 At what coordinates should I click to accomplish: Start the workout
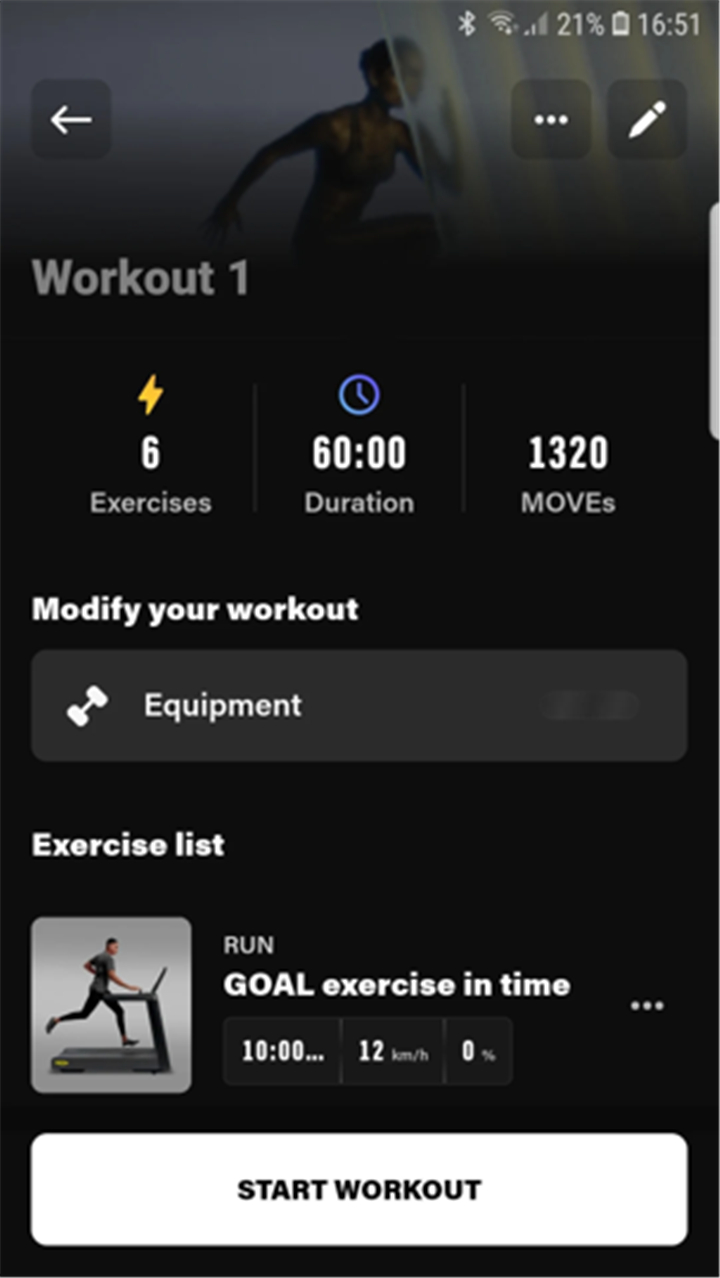coord(359,1189)
